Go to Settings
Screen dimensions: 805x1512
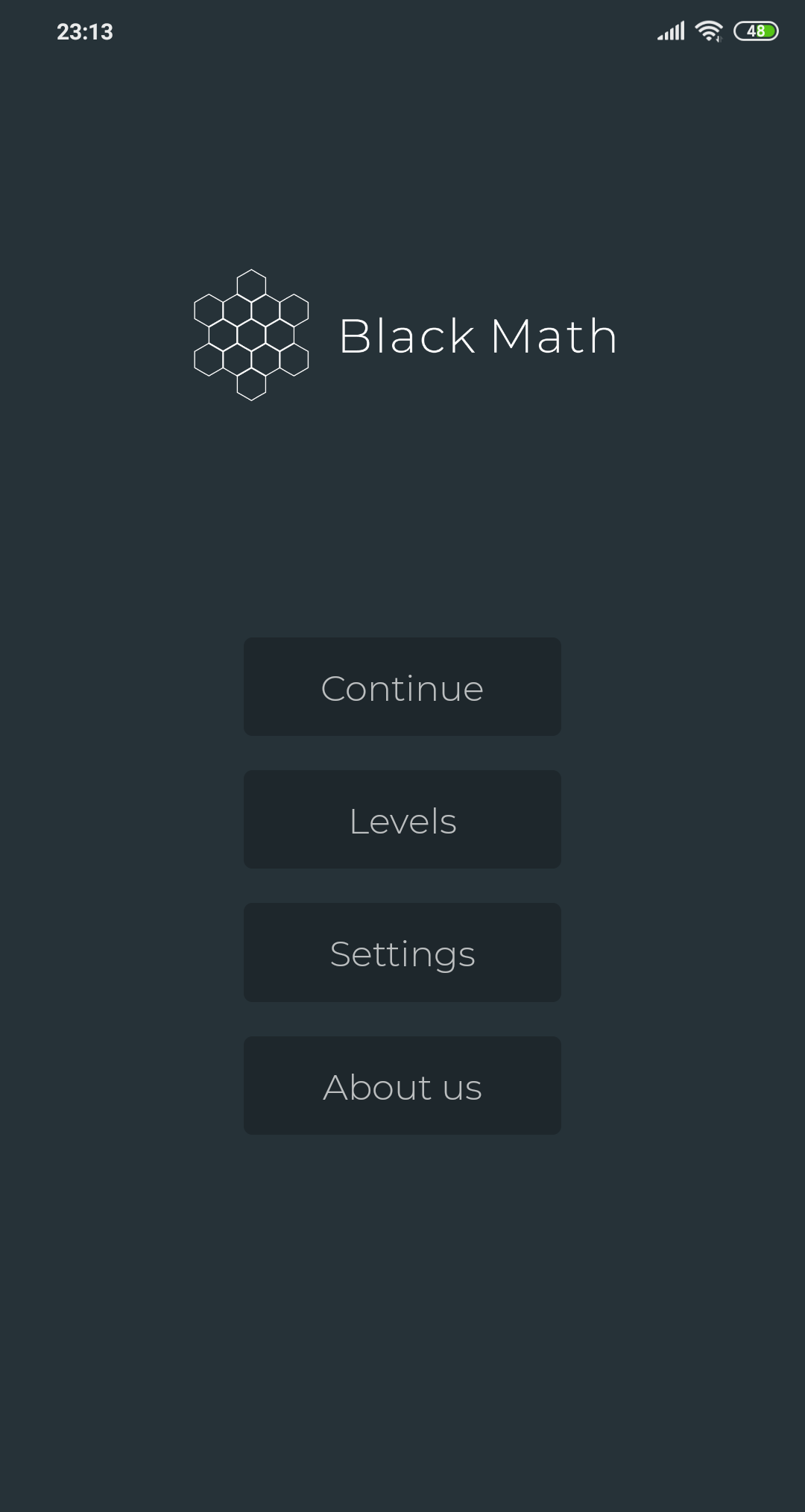402,952
